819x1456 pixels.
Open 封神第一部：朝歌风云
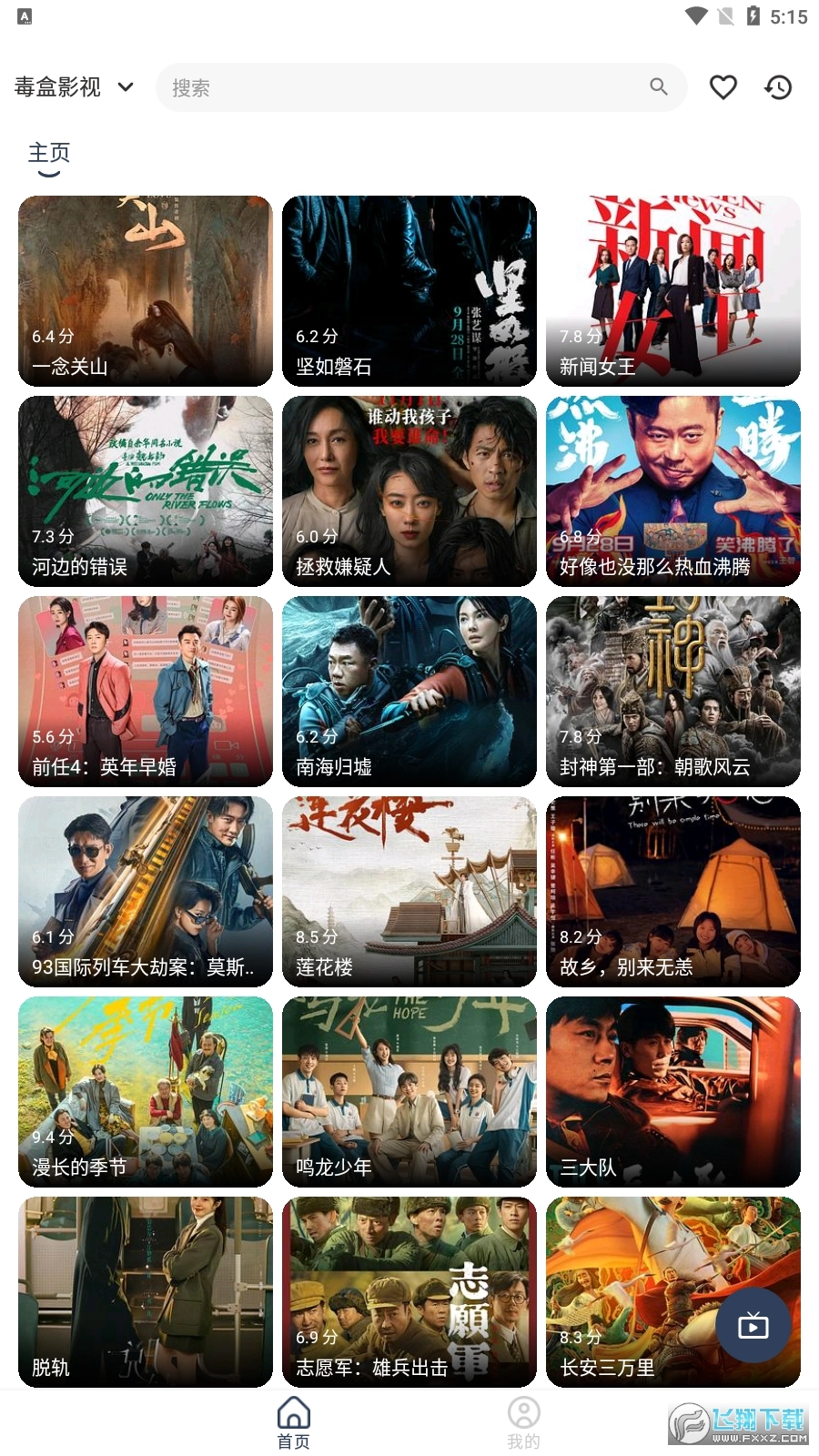pyautogui.click(x=673, y=692)
